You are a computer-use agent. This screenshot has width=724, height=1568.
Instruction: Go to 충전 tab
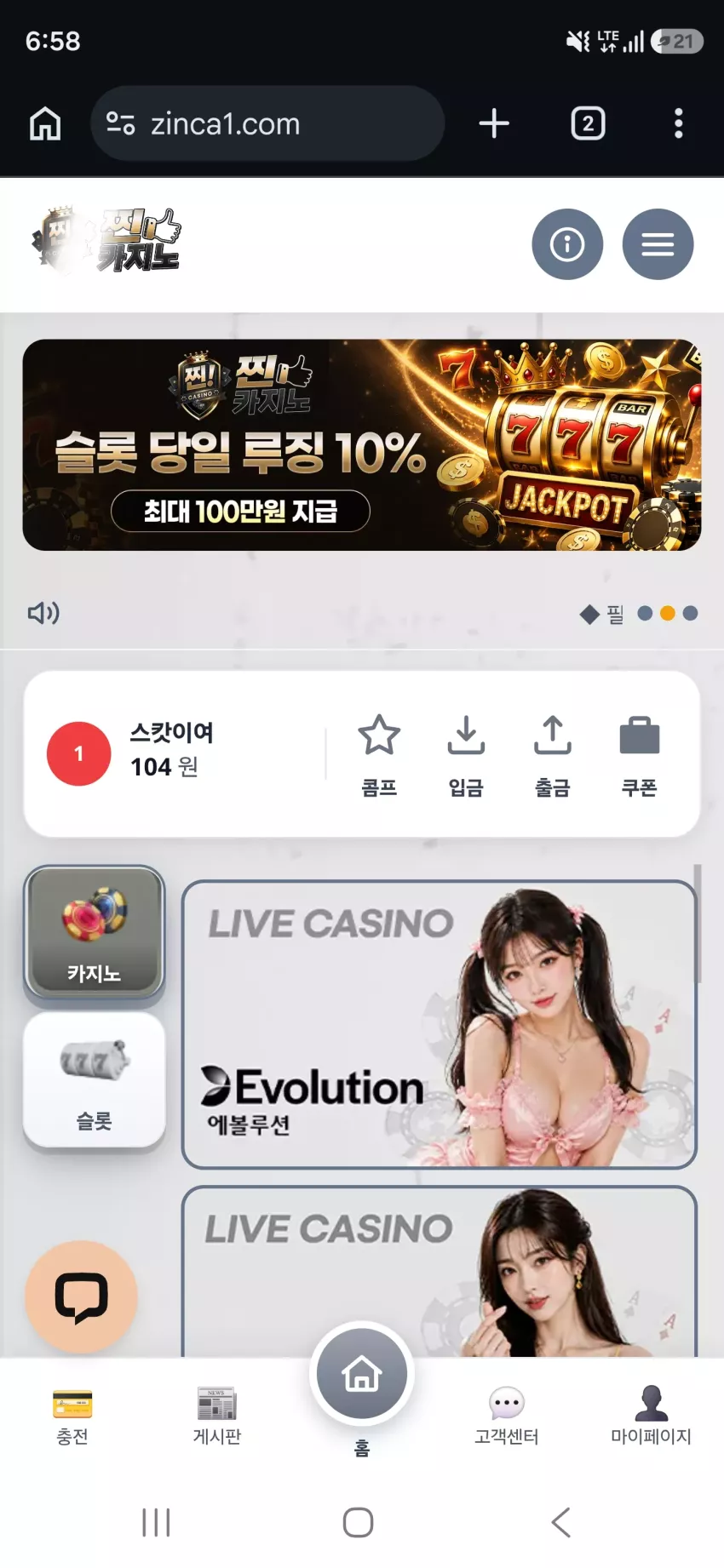pyautogui.click(x=72, y=1416)
